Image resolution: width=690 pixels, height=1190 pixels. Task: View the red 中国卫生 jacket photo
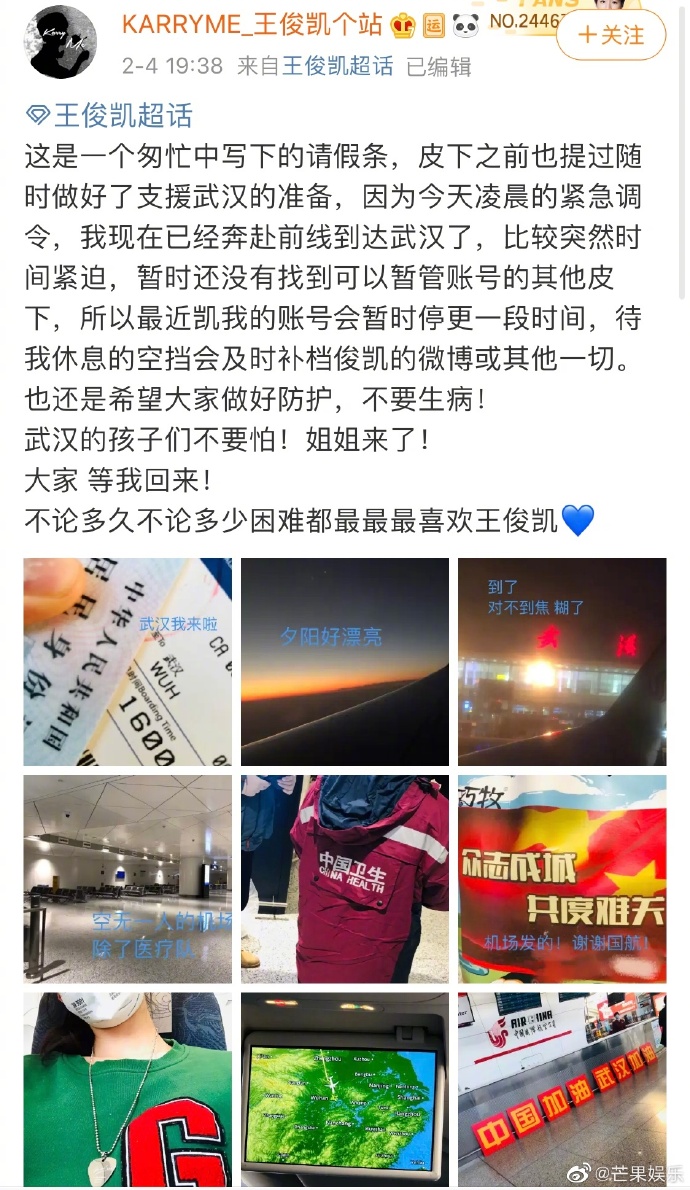tap(344, 879)
